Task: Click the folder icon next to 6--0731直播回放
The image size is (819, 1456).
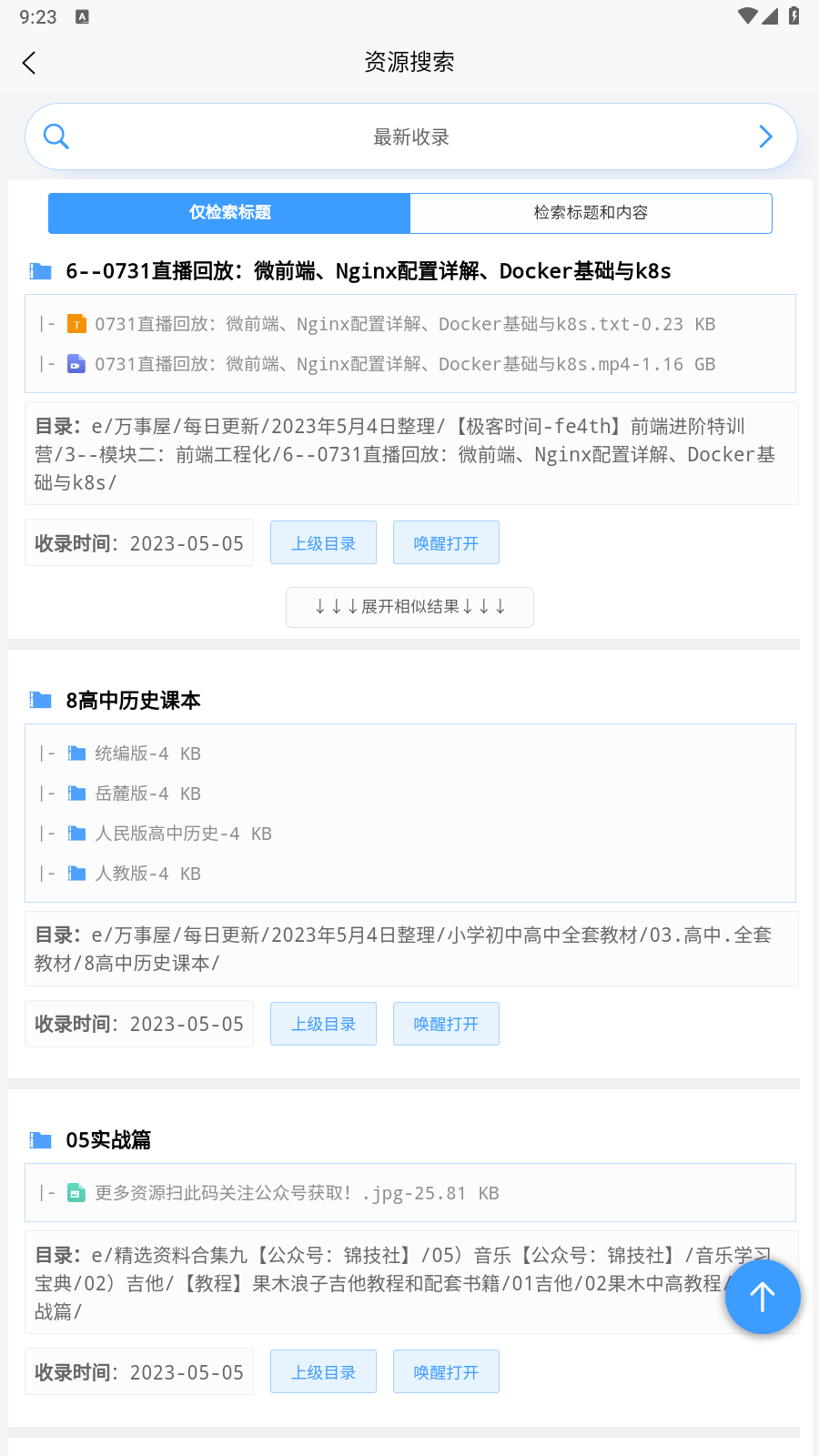Action: (x=40, y=270)
